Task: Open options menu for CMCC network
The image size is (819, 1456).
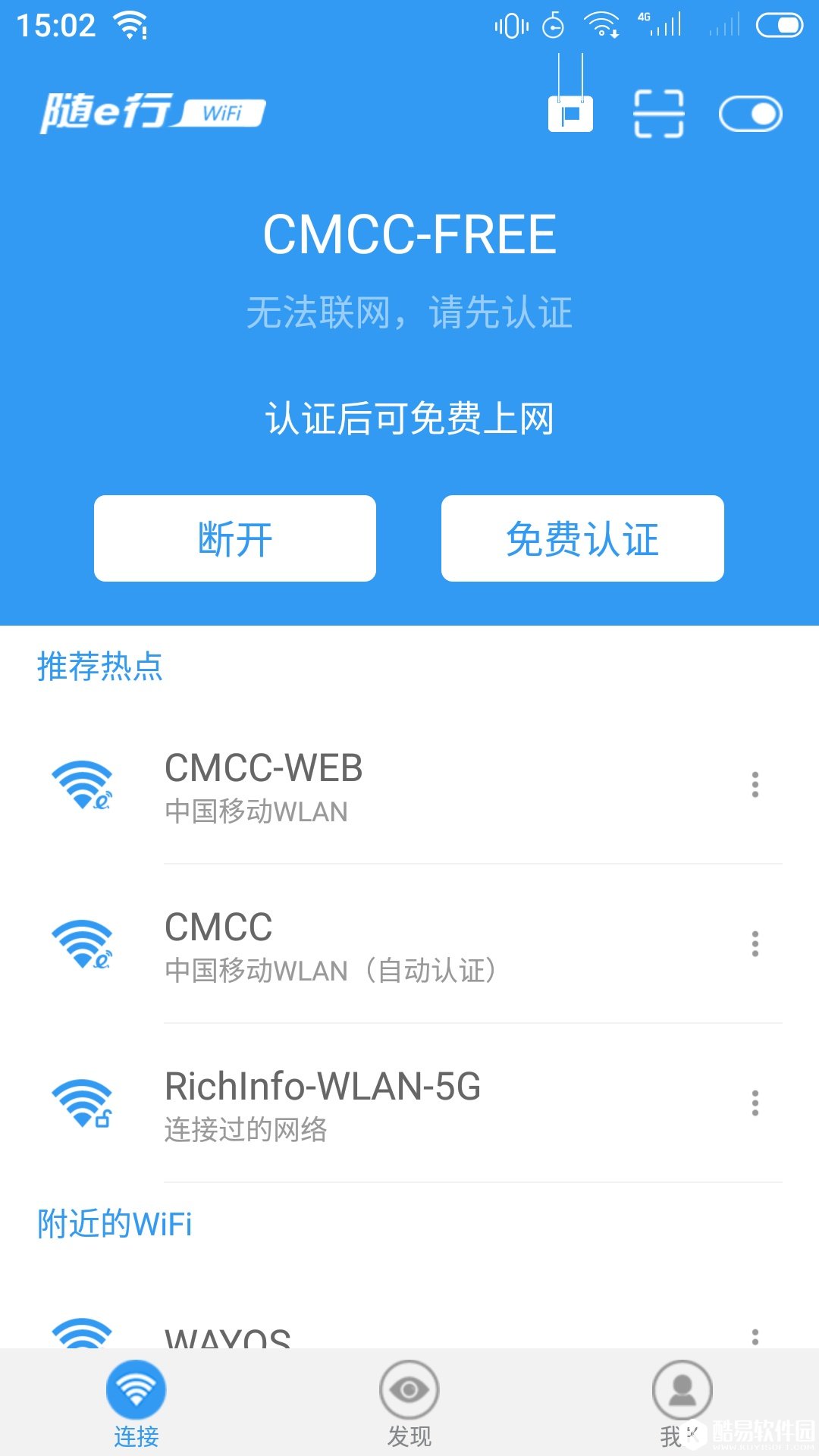Action: (755, 944)
